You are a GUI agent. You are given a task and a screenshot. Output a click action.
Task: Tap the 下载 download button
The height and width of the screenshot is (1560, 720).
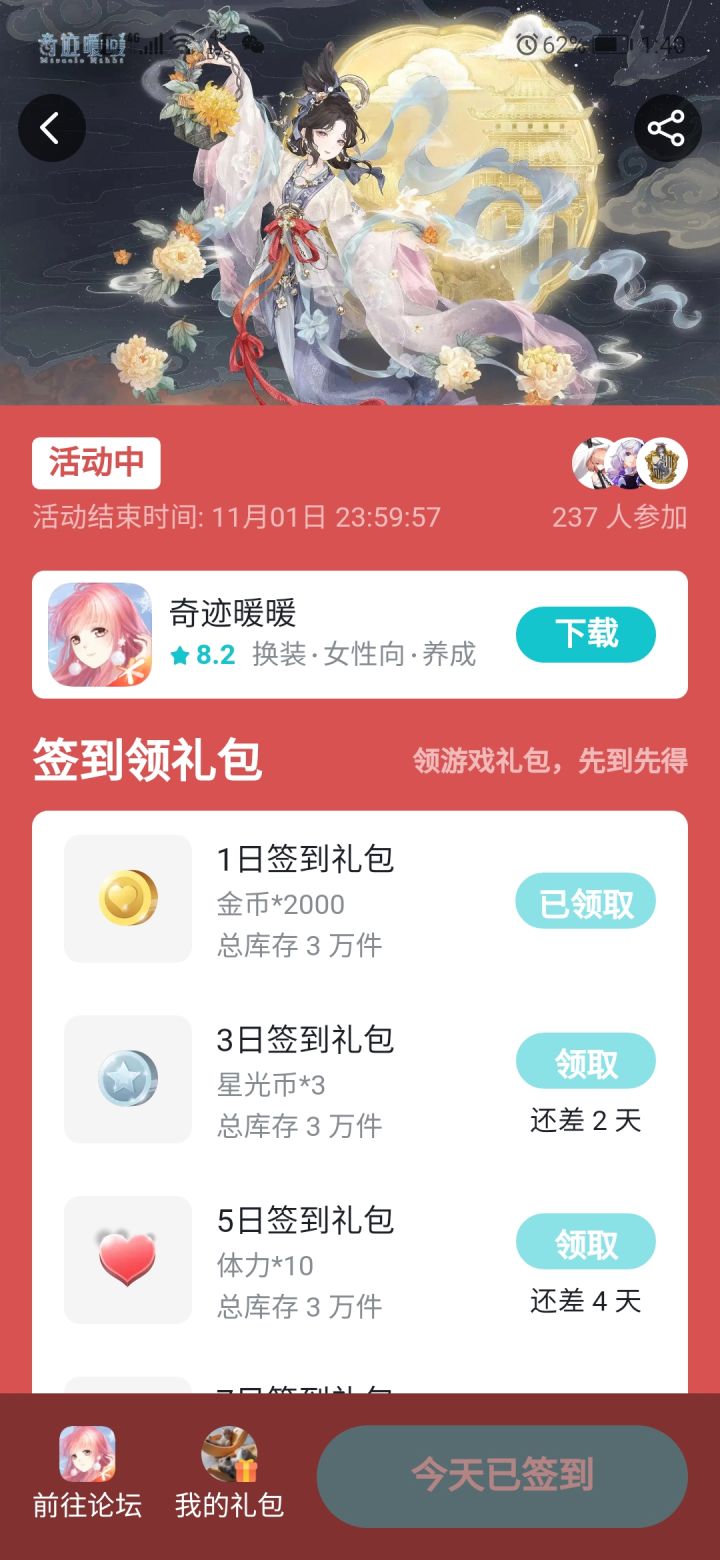point(586,634)
